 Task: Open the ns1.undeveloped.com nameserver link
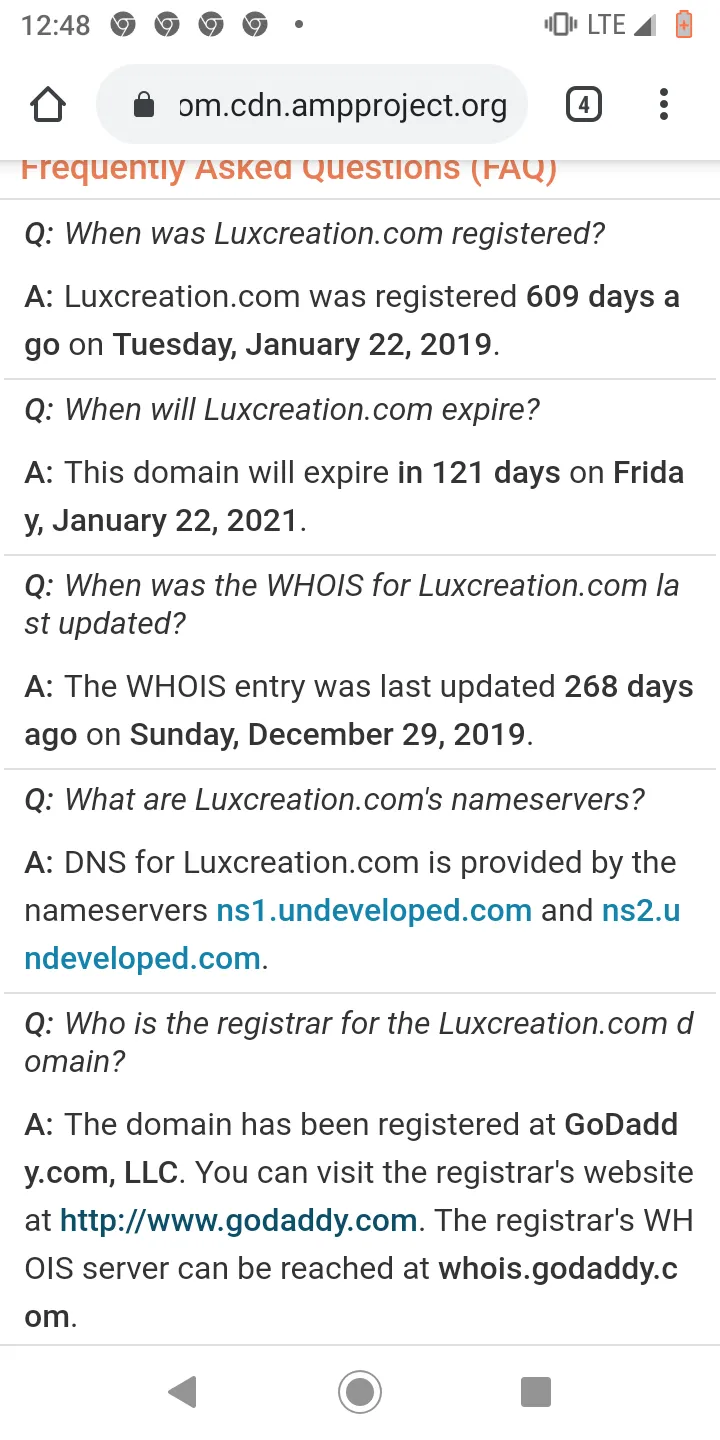click(x=374, y=911)
